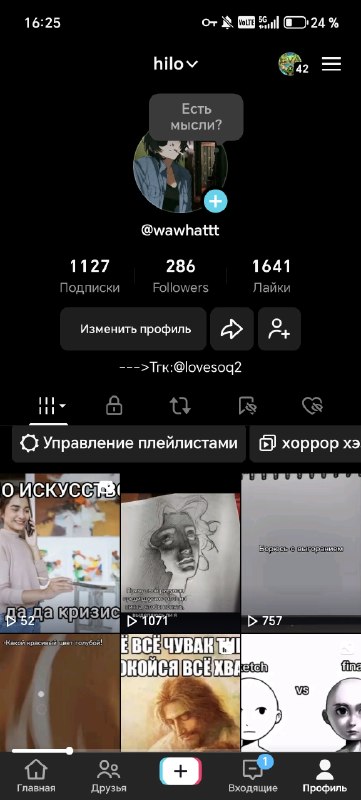Open the hamburger menu

331,64
